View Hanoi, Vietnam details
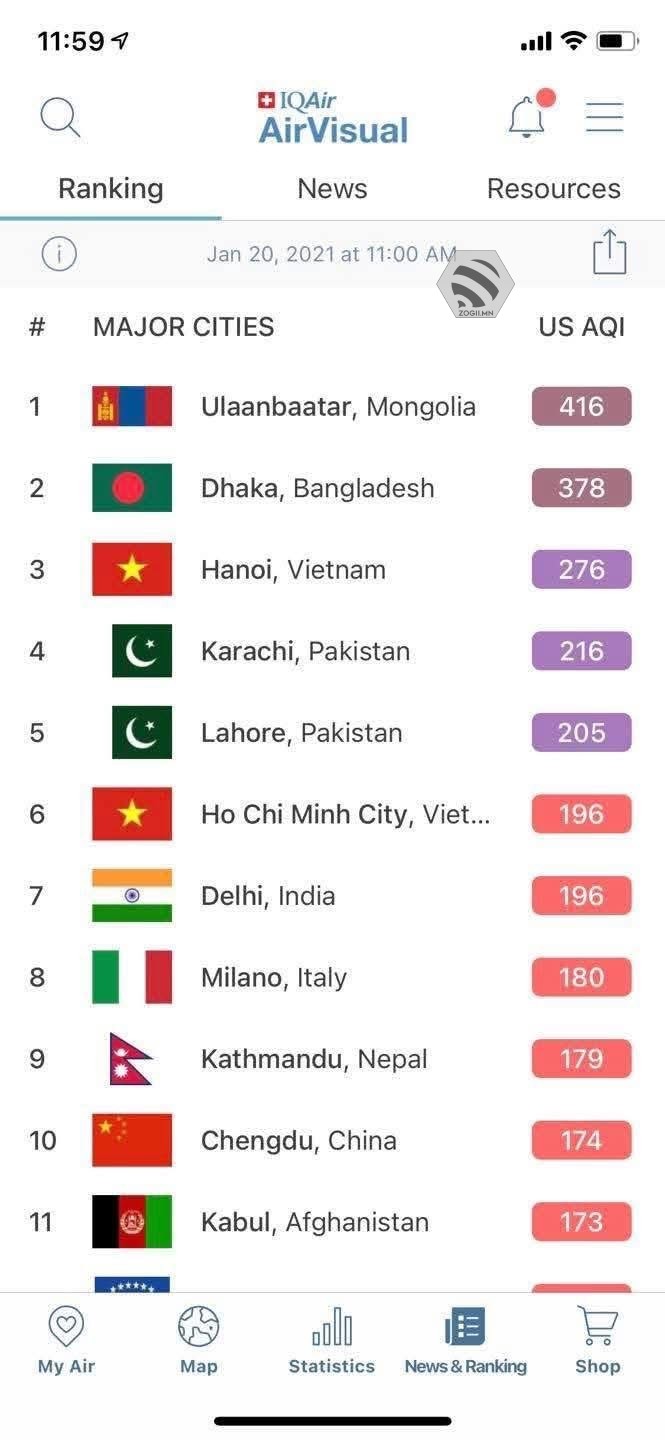The image size is (665, 1440). pyautogui.click(x=293, y=570)
